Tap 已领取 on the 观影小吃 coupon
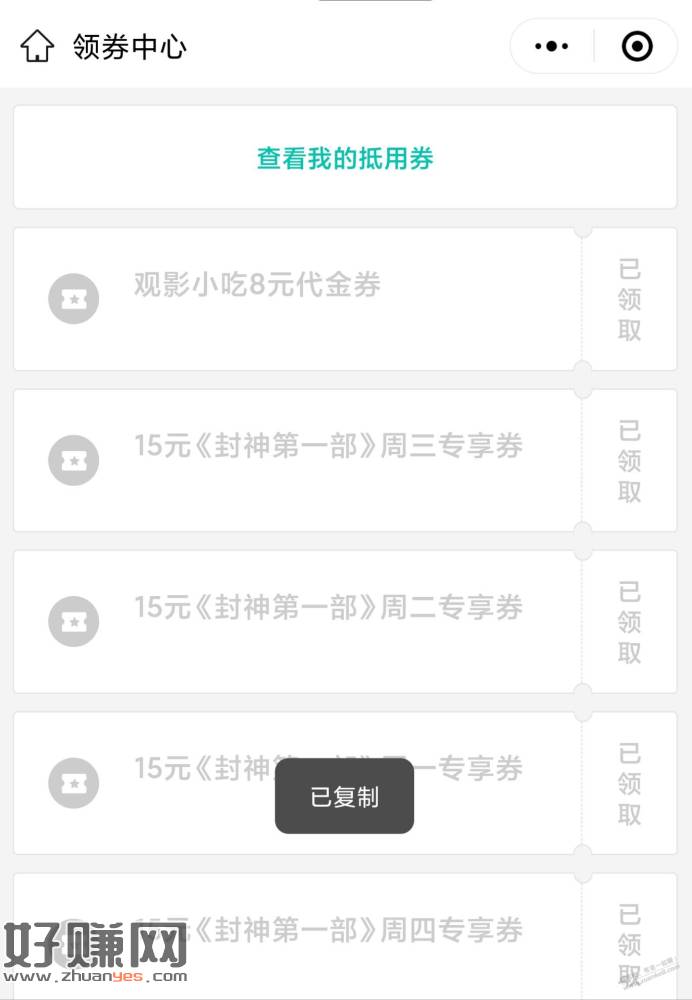The width and height of the screenshot is (692, 1000). [x=629, y=299]
